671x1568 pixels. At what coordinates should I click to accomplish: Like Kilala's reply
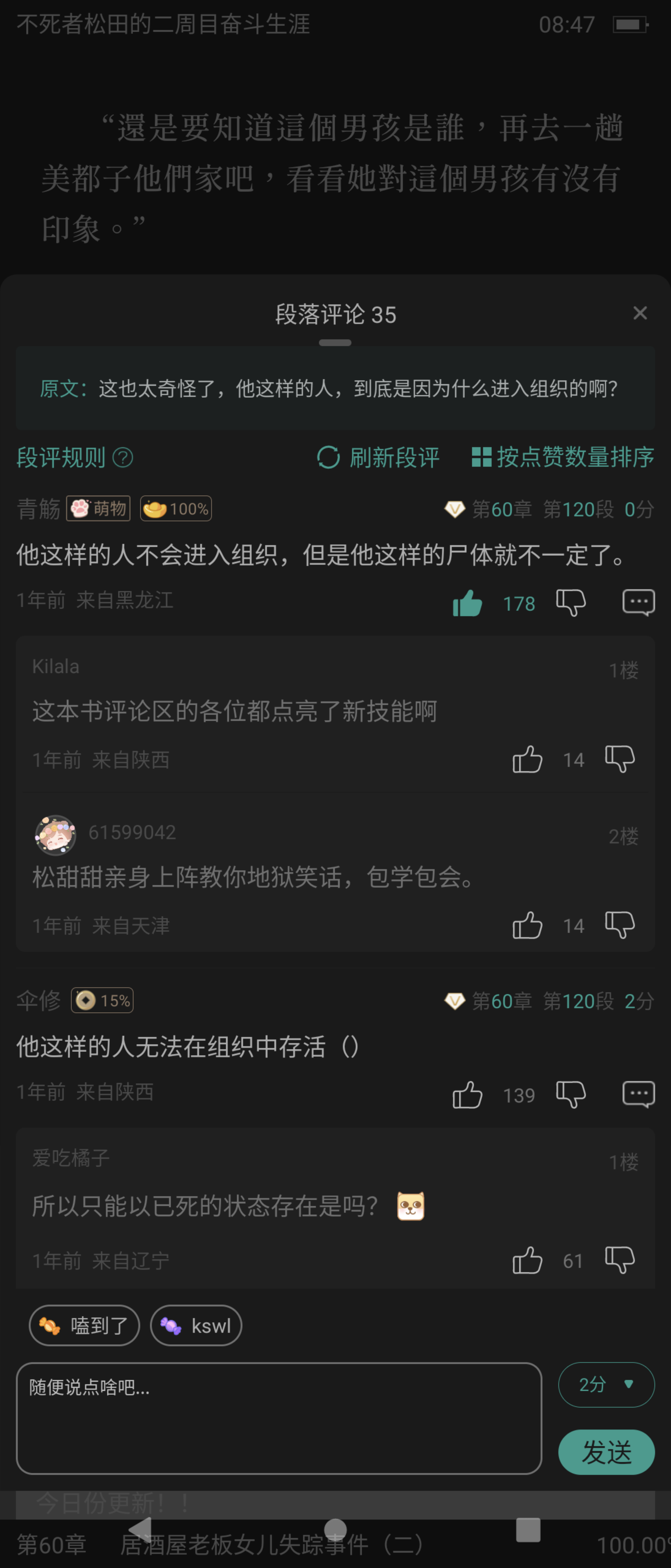[527, 759]
